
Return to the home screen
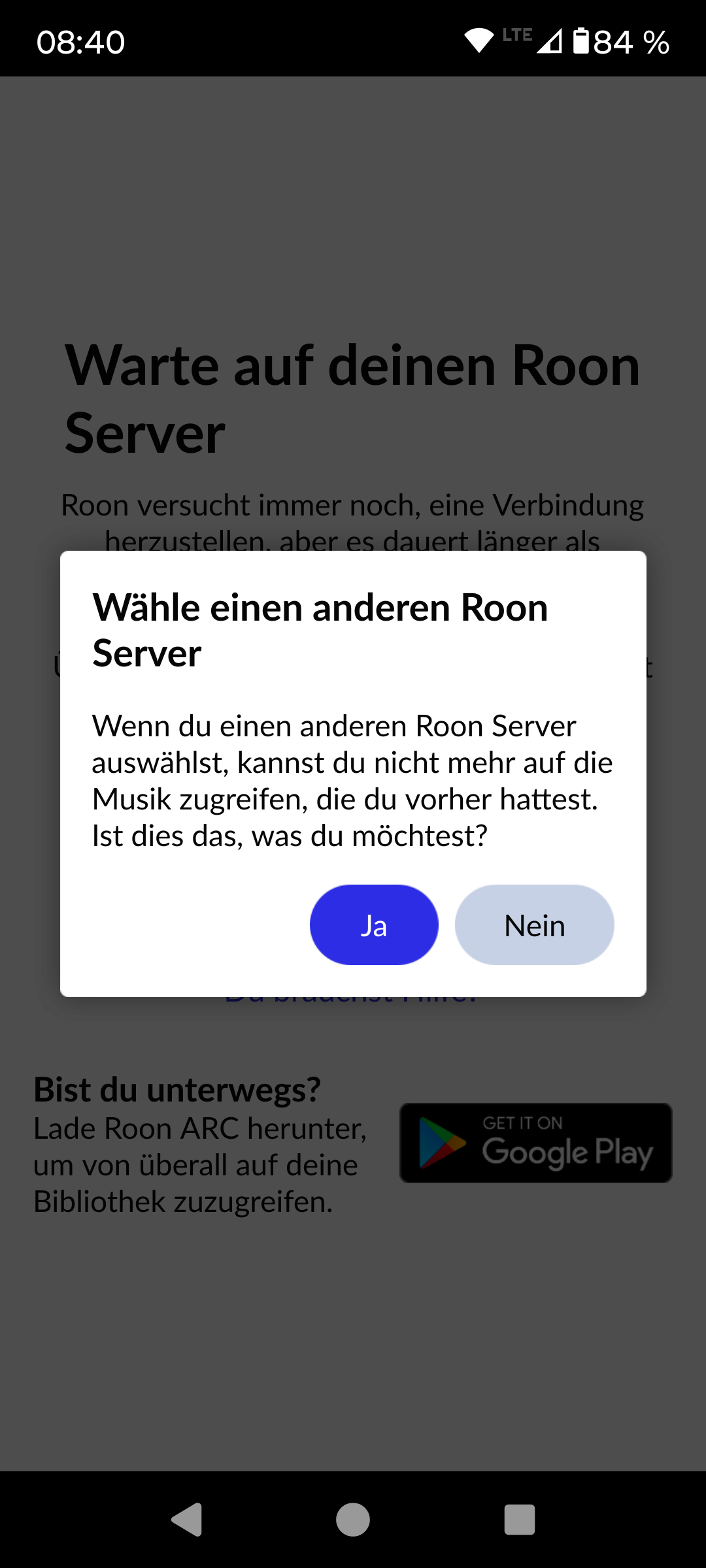pos(353,1520)
